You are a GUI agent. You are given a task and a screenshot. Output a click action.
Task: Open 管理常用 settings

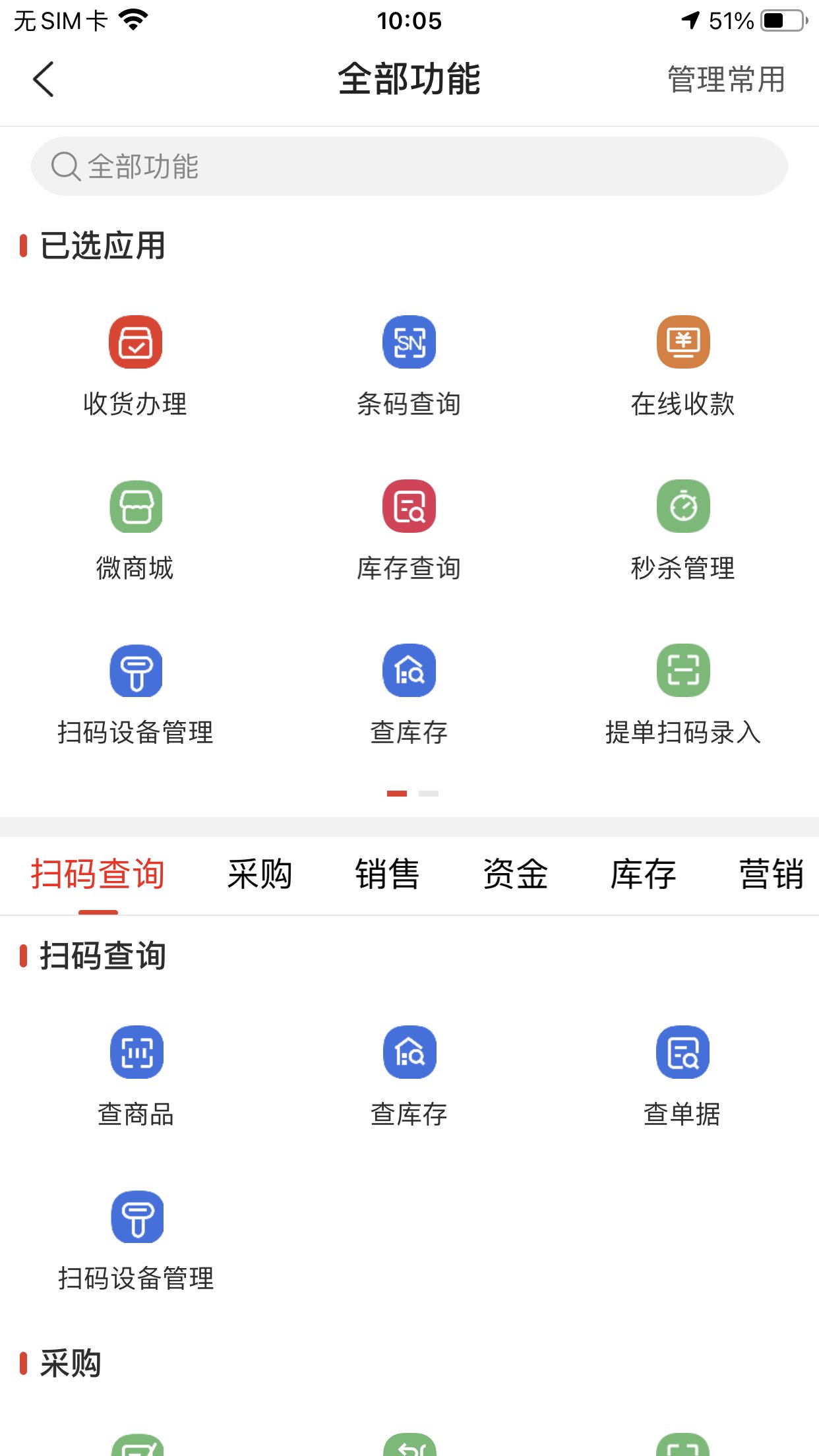tap(724, 79)
